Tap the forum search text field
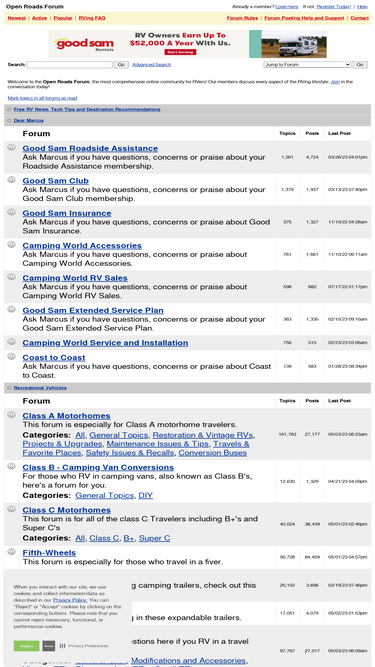This screenshot has height=667, width=375. [x=70, y=65]
